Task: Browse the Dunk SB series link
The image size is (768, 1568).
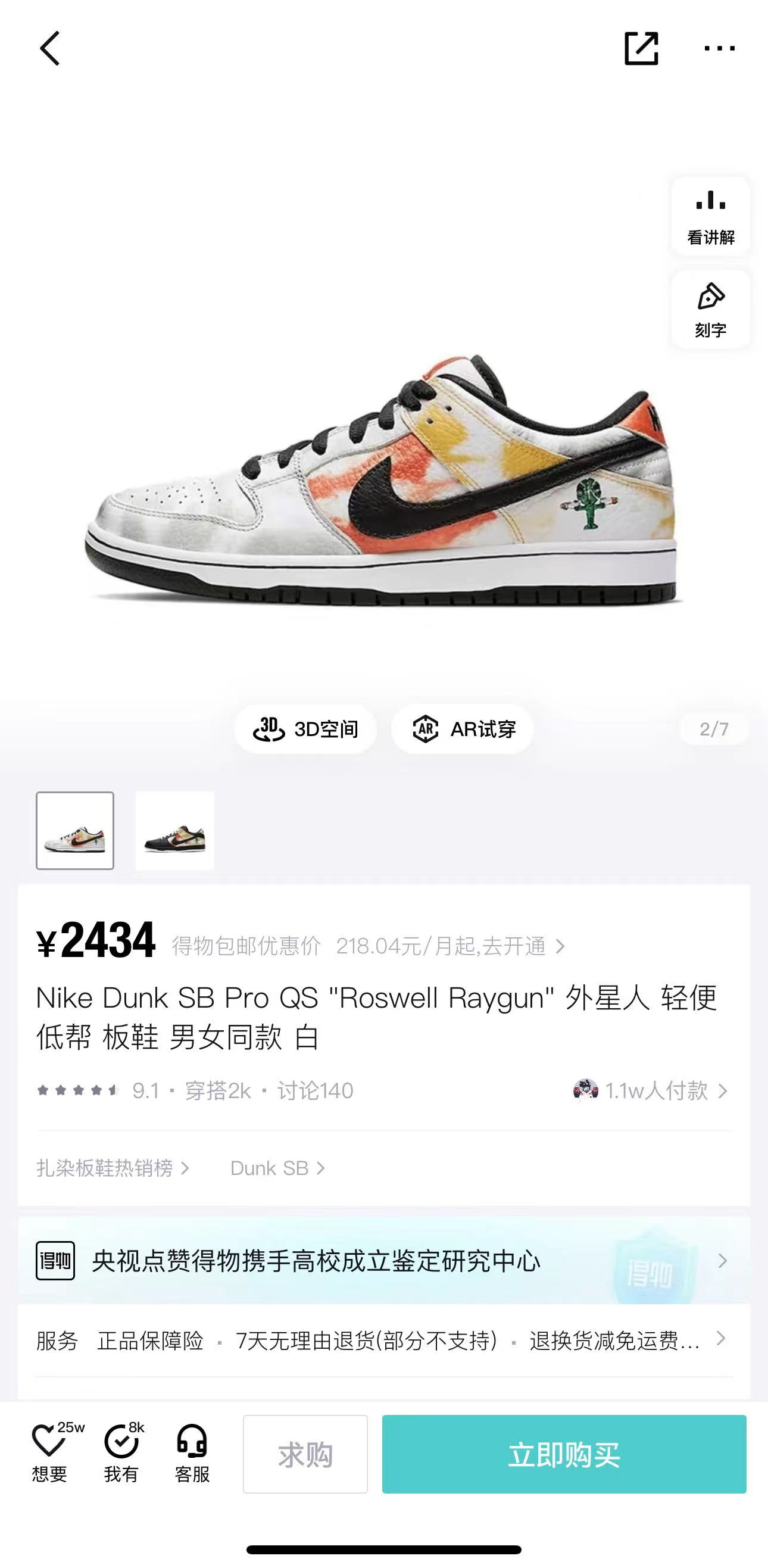Action: tap(277, 1168)
